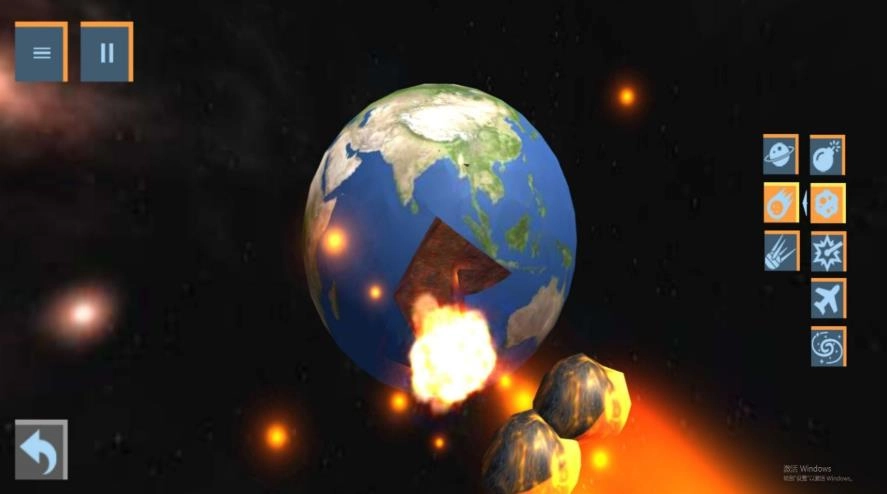Open the hamburger menu
The height and width of the screenshot is (494, 887).
[x=41, y=52]
